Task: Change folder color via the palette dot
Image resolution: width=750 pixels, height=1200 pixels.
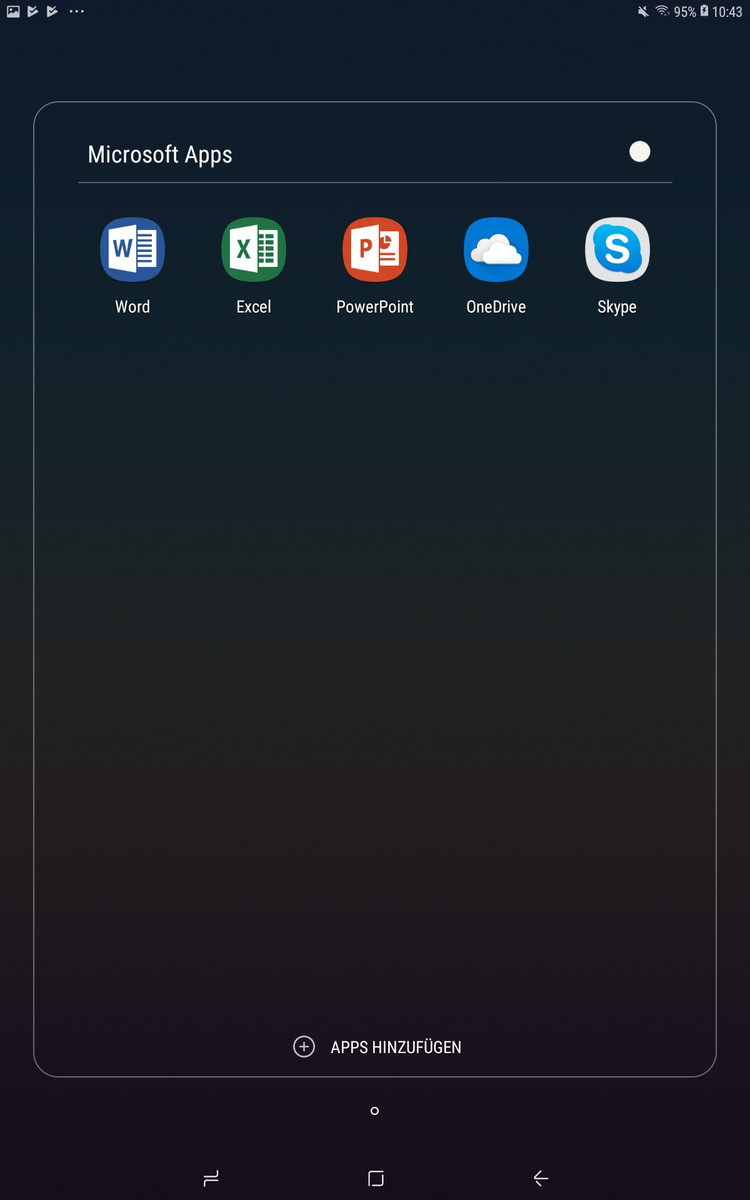Action: pyautogui.click(x=640, y=152)
